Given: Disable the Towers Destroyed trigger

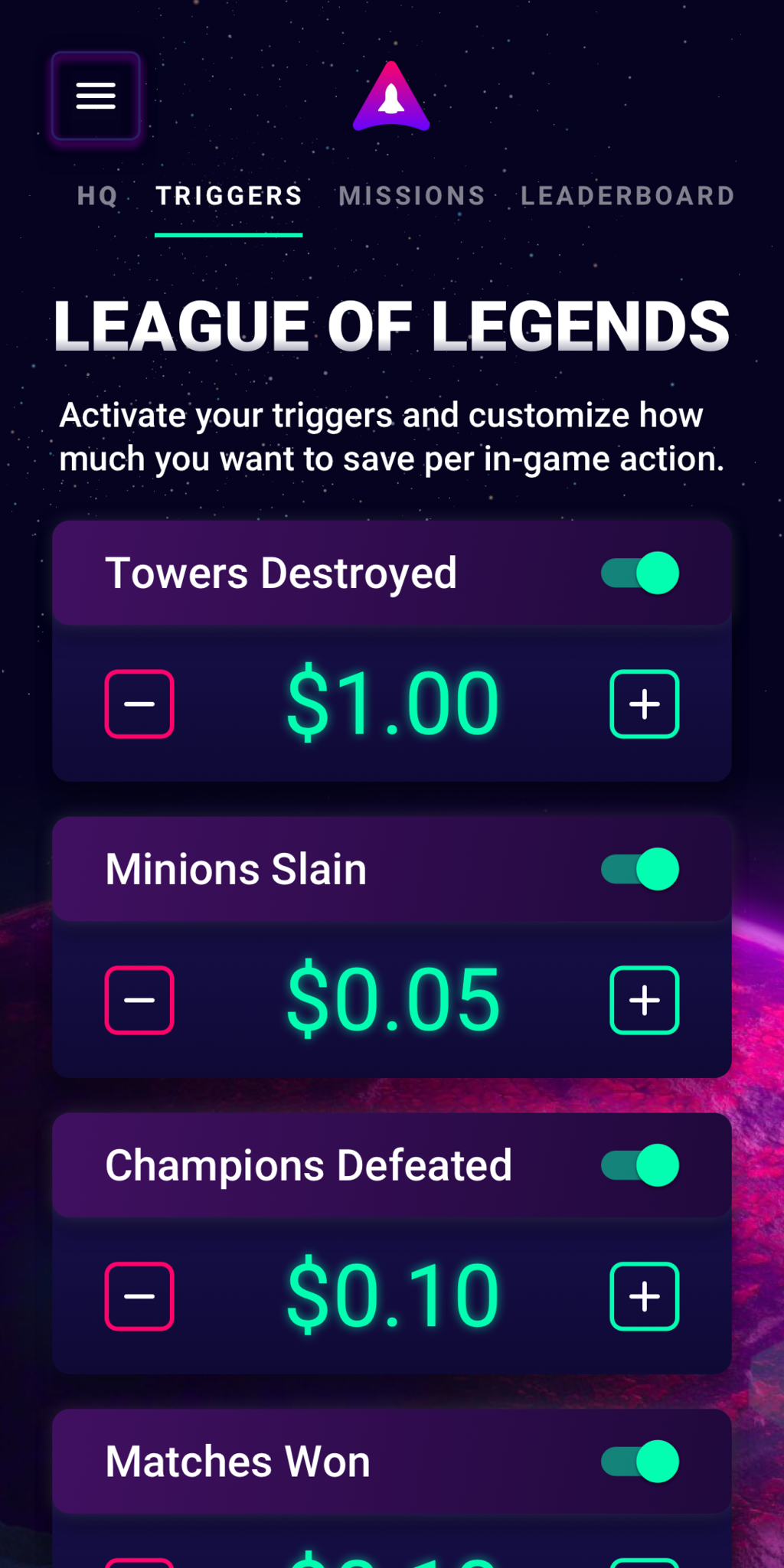Looking at the screenshot, I should tap(640, 573).
